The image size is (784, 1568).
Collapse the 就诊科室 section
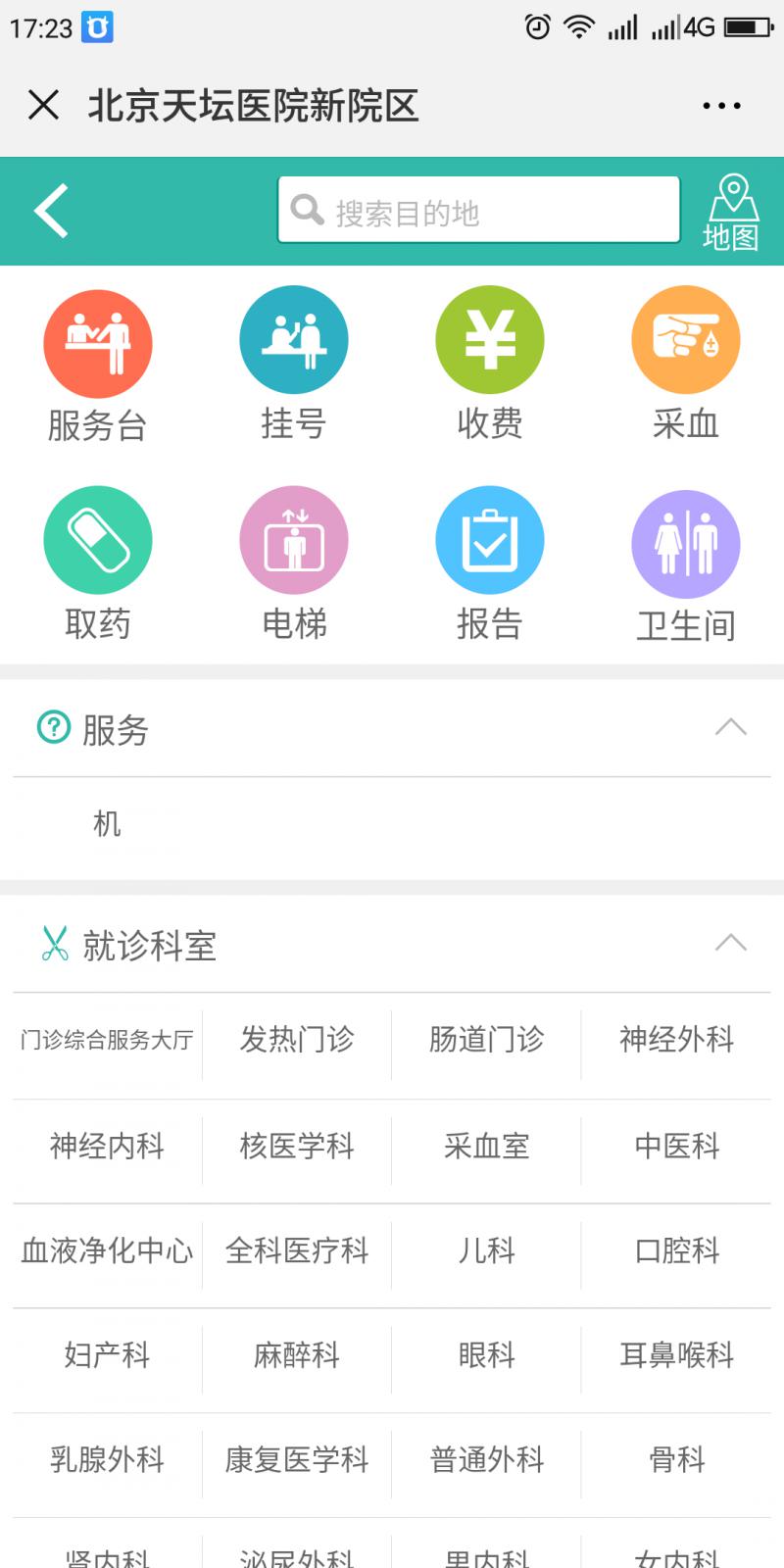(729, 943)
